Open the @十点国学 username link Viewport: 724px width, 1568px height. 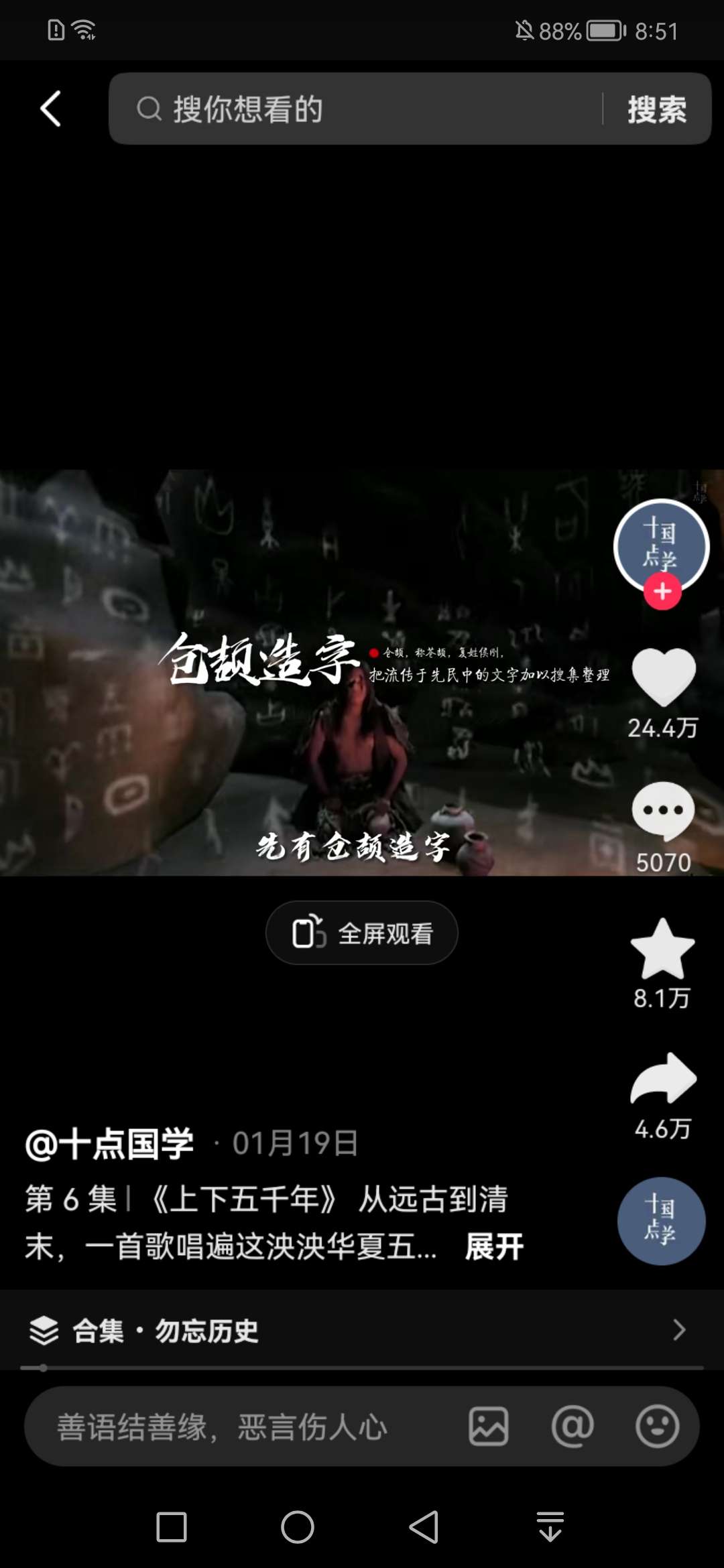(x=110, y=1143)
